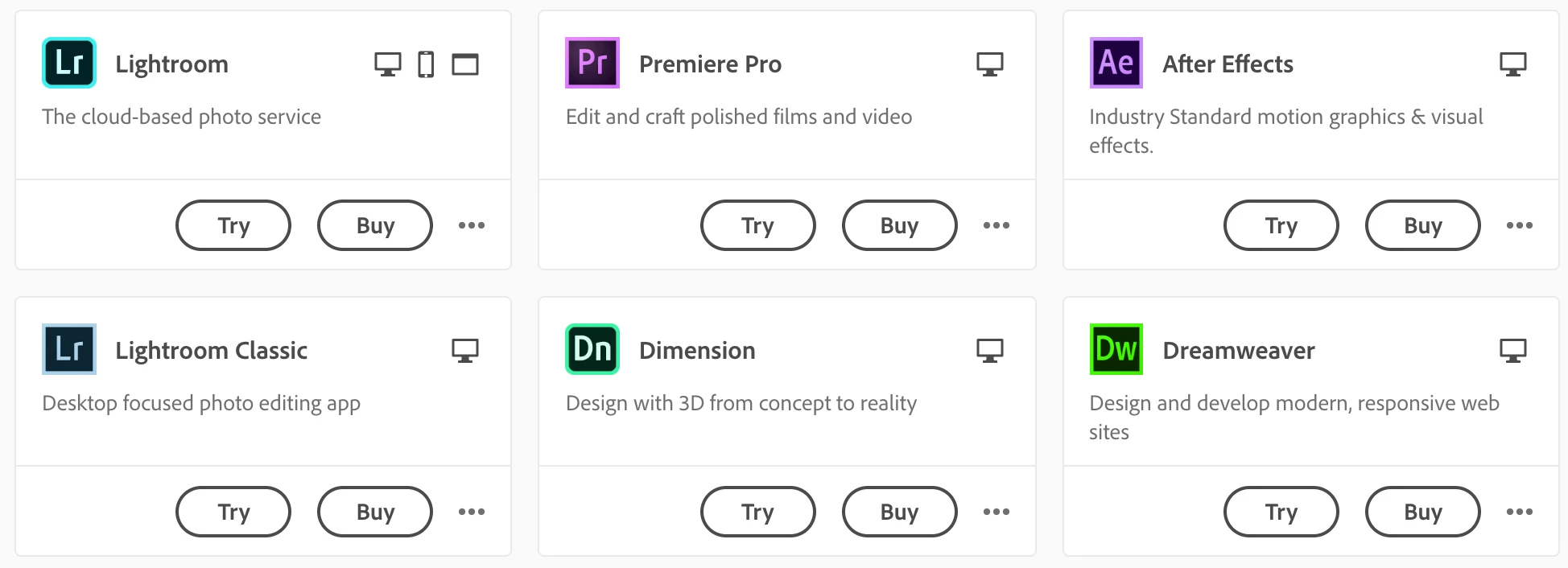Open more options for Lightroom
Viewport: 1568px width, 568px height.
tap(472, 225)
